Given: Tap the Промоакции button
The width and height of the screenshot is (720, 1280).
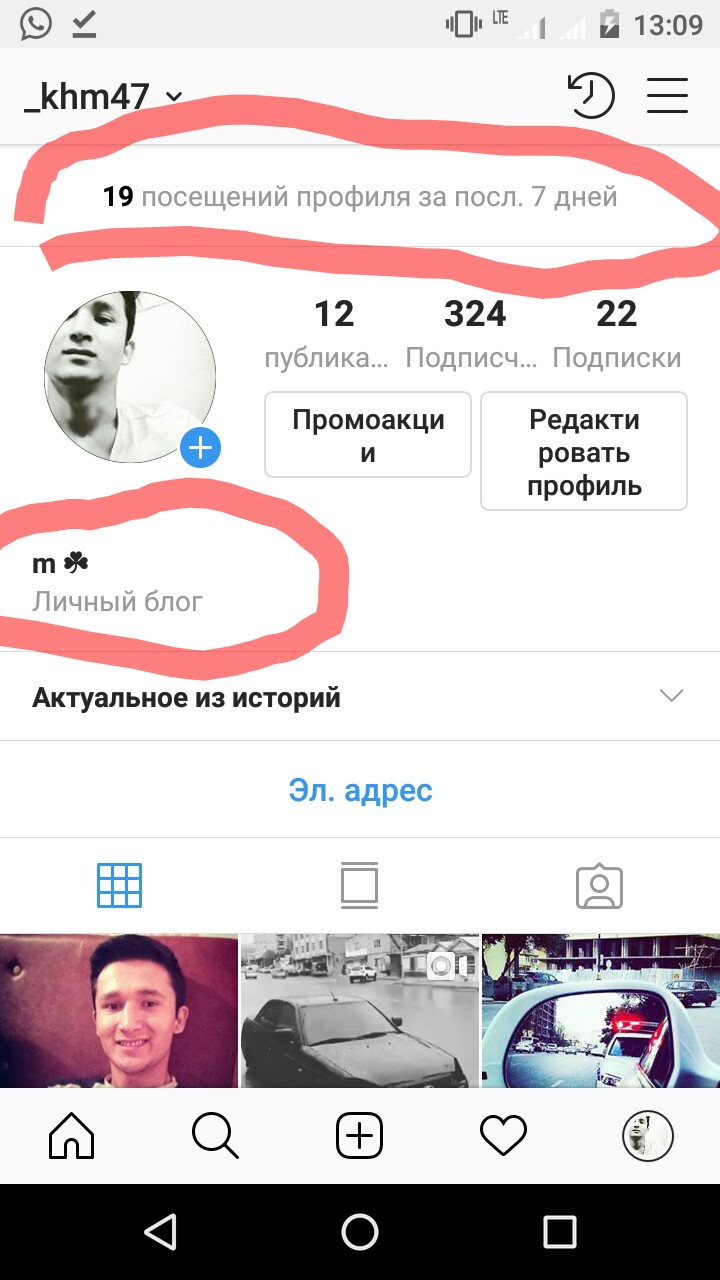Looking at the screenshot, I should coord(368,435).
